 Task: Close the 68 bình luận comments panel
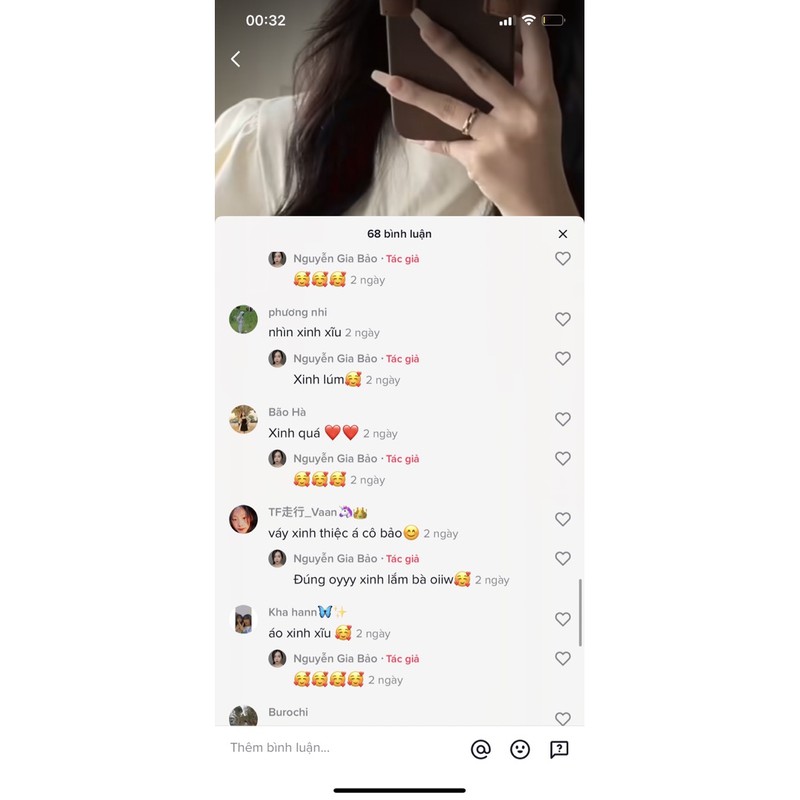(x=563, y=234)
